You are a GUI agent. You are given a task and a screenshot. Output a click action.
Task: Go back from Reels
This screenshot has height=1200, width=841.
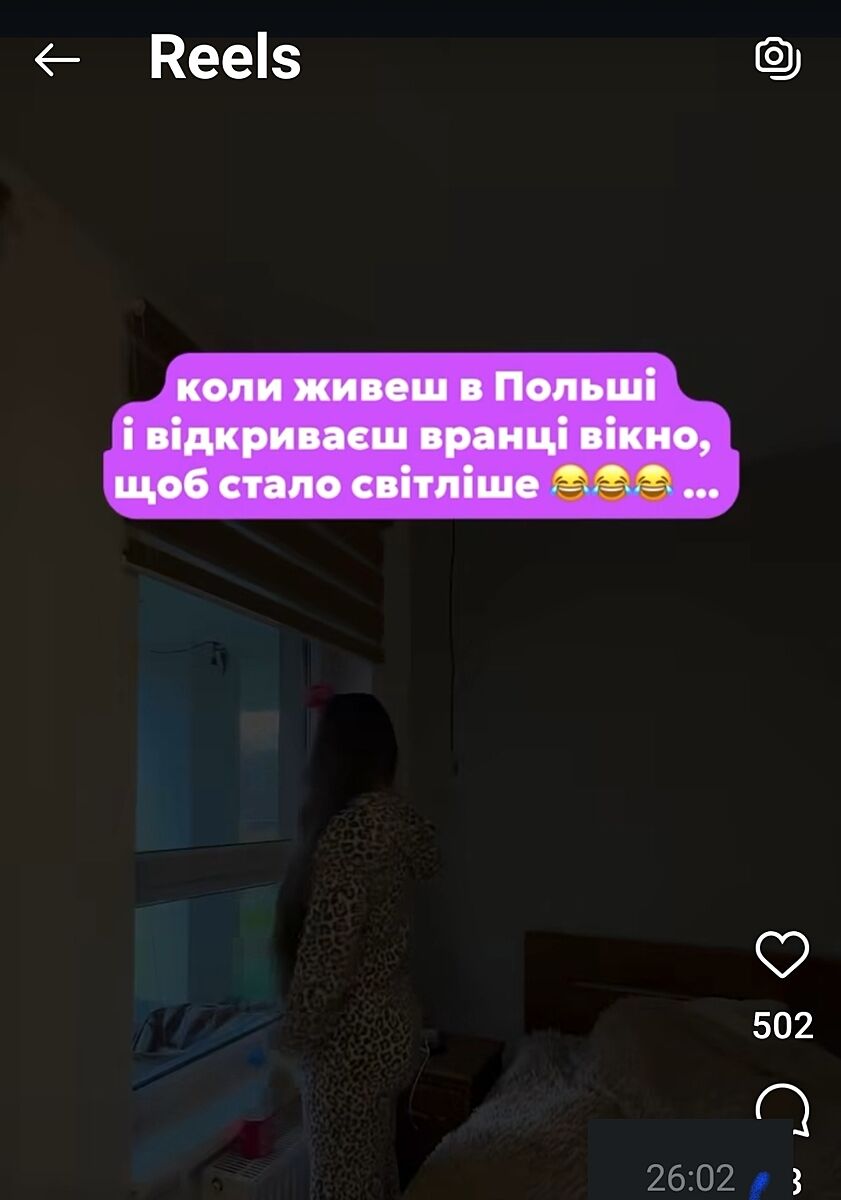coord(57,61)
